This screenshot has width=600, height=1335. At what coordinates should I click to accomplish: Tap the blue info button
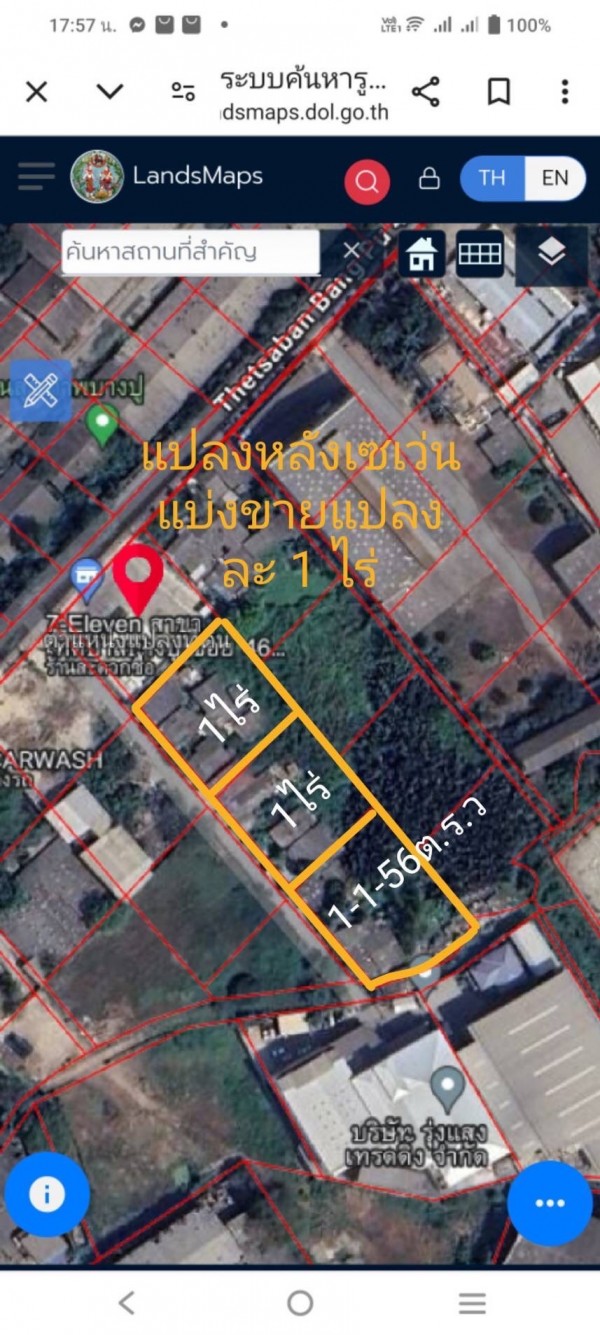point(47,1194)
